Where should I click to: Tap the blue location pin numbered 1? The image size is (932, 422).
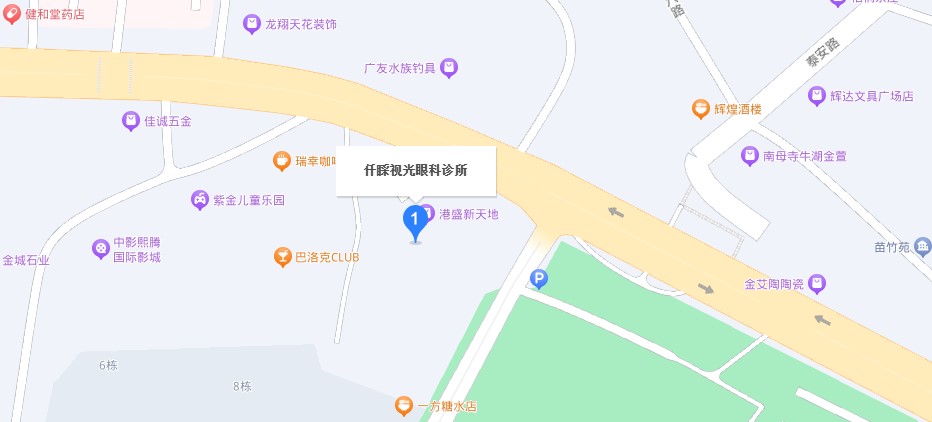414,221
